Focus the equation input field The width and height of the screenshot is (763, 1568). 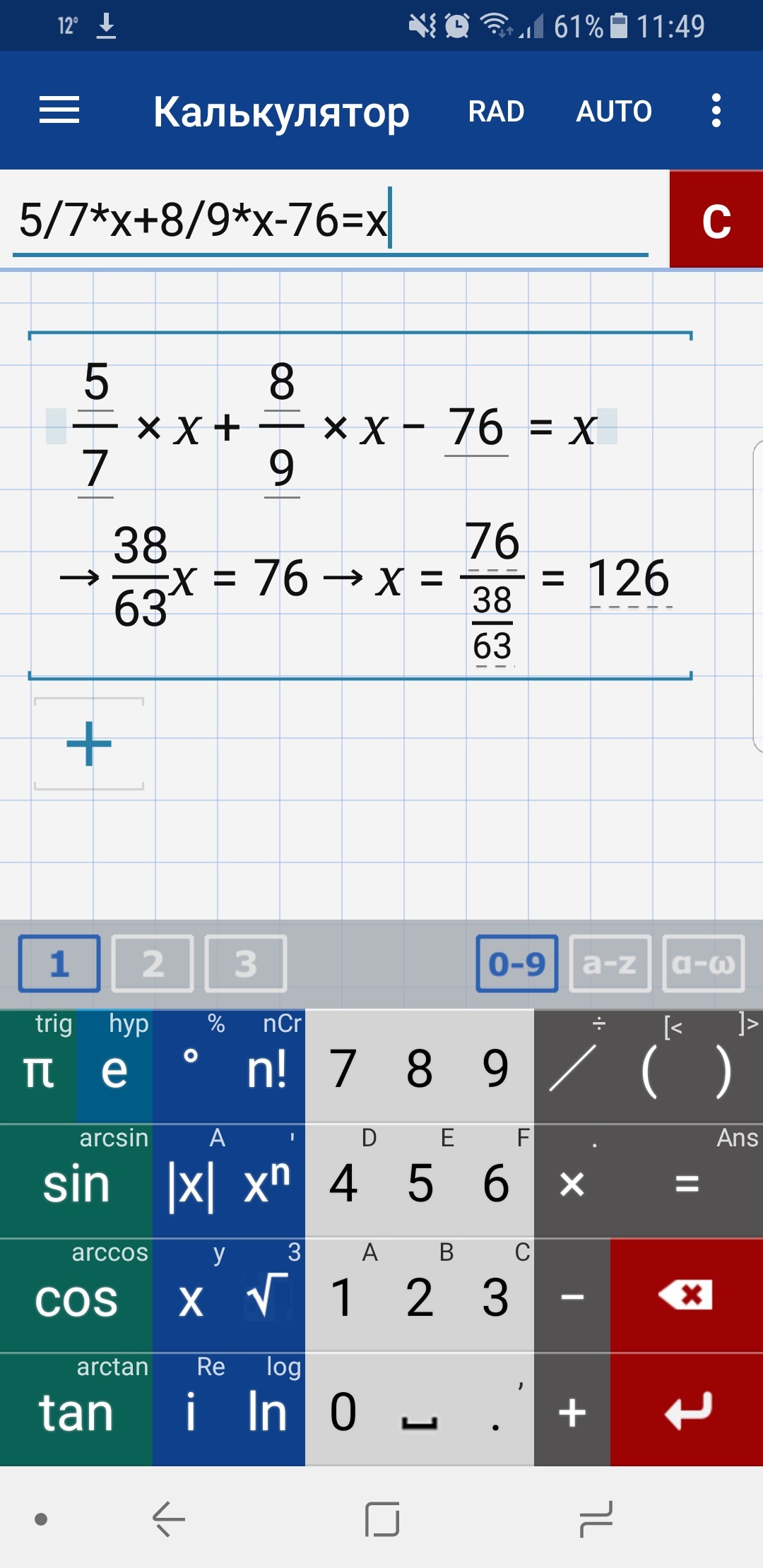[x=329, y=220]
